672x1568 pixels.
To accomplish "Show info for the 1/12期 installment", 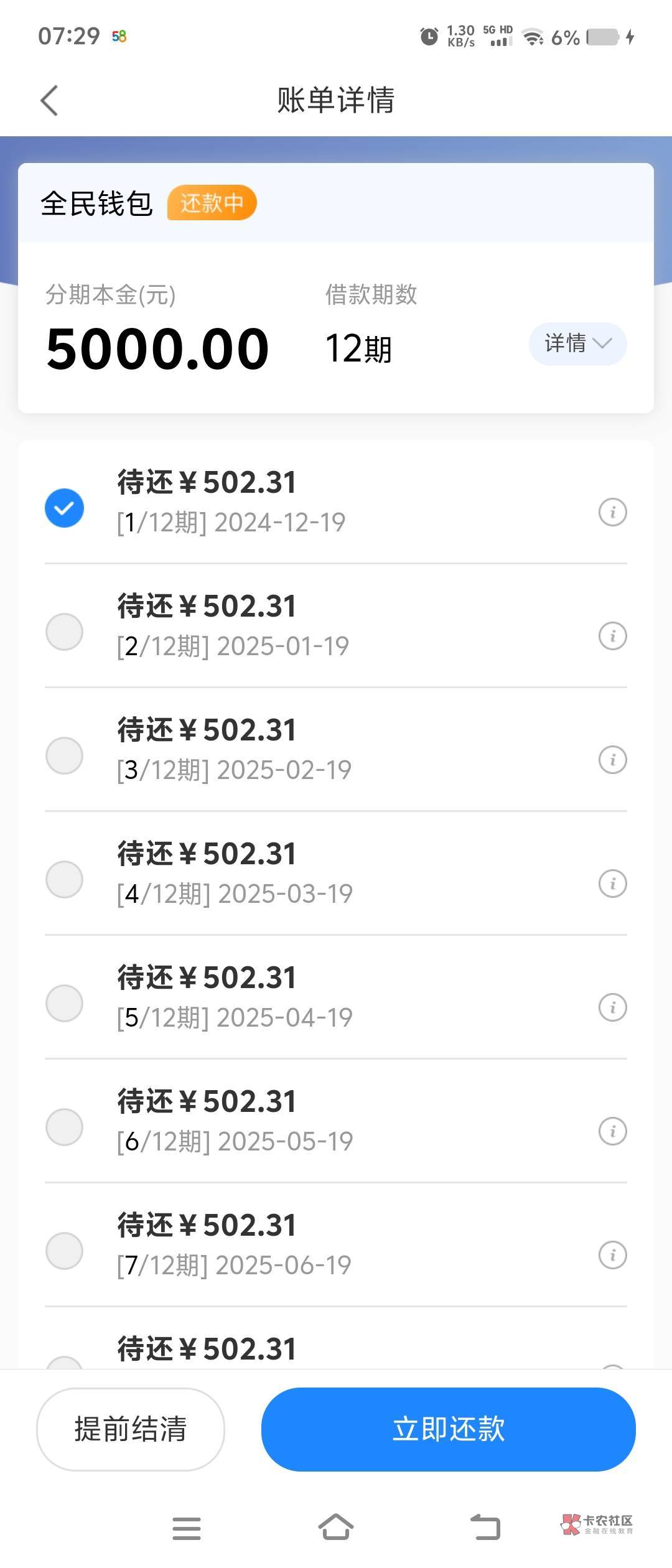I will (612, 512).
